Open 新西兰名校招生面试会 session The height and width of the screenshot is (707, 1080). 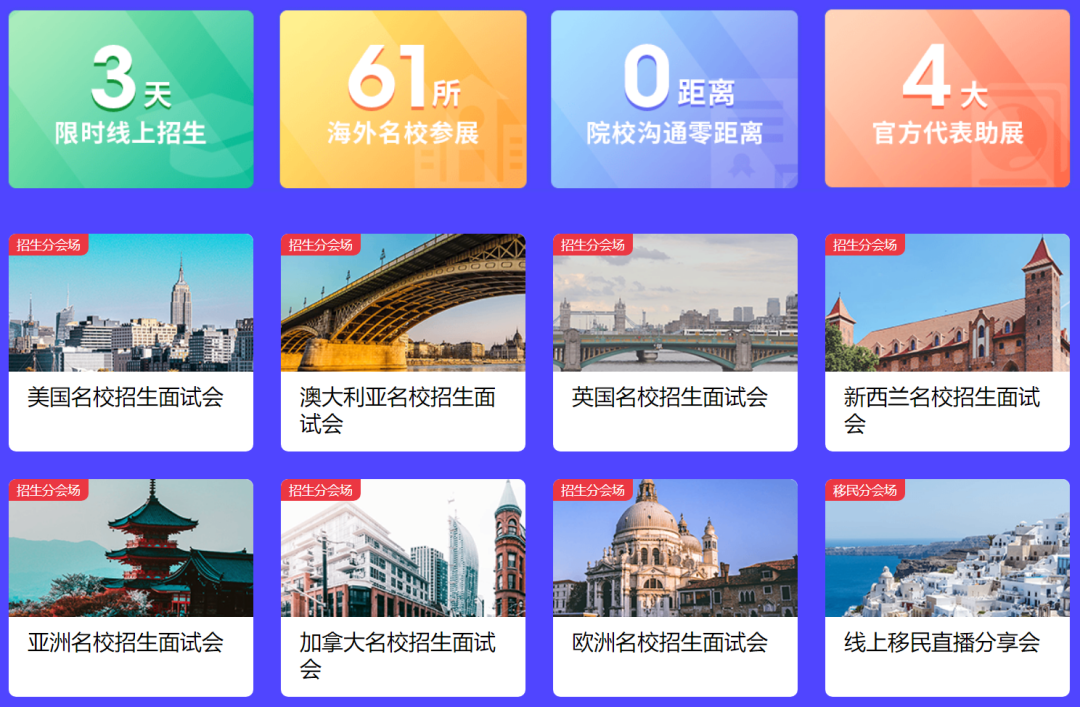tap(947, 342)
